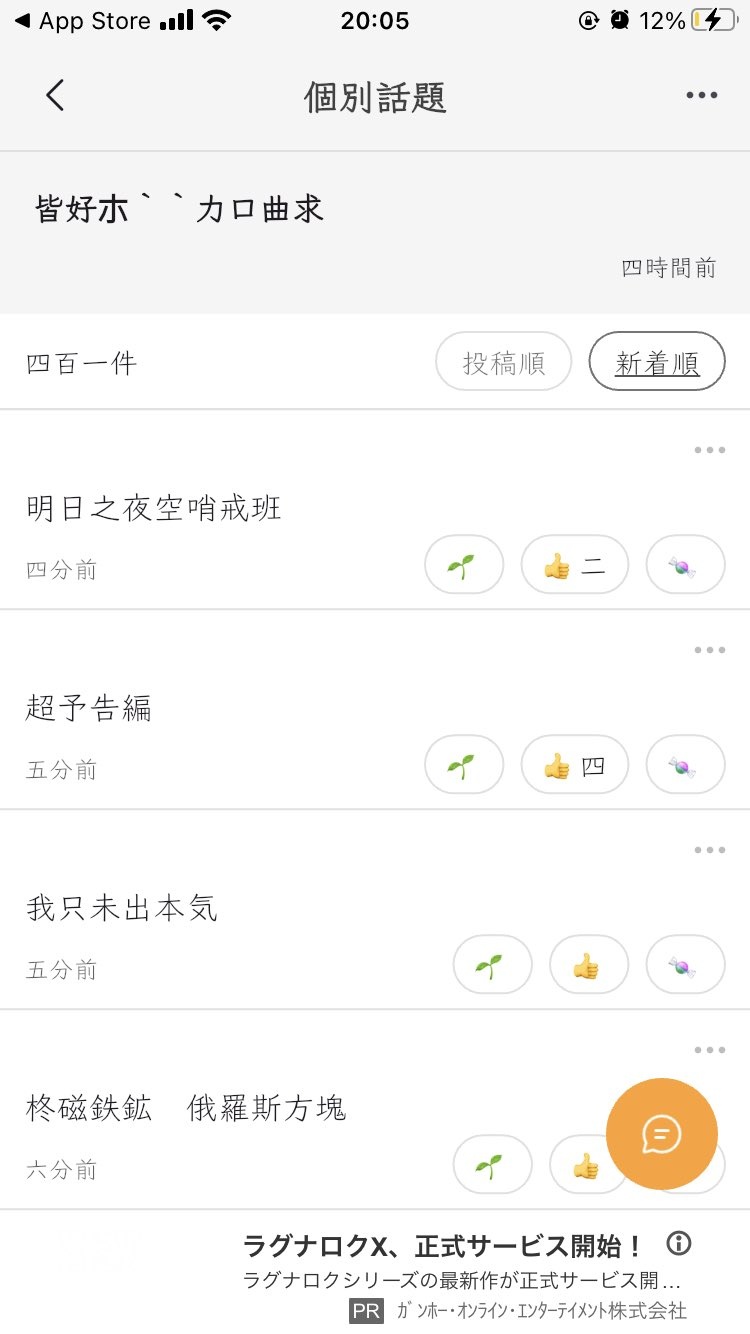The height and width of the screenshot is (1334, 750).
Task: Like the 我只未出本気 comment
Action: click(x=589, y=965)
